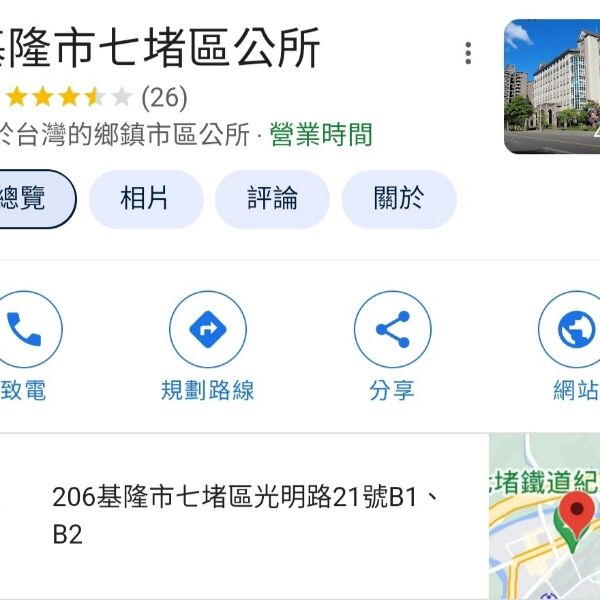Open the building photo thumbnail
600x600 pixels.
(x=552, y=87)
